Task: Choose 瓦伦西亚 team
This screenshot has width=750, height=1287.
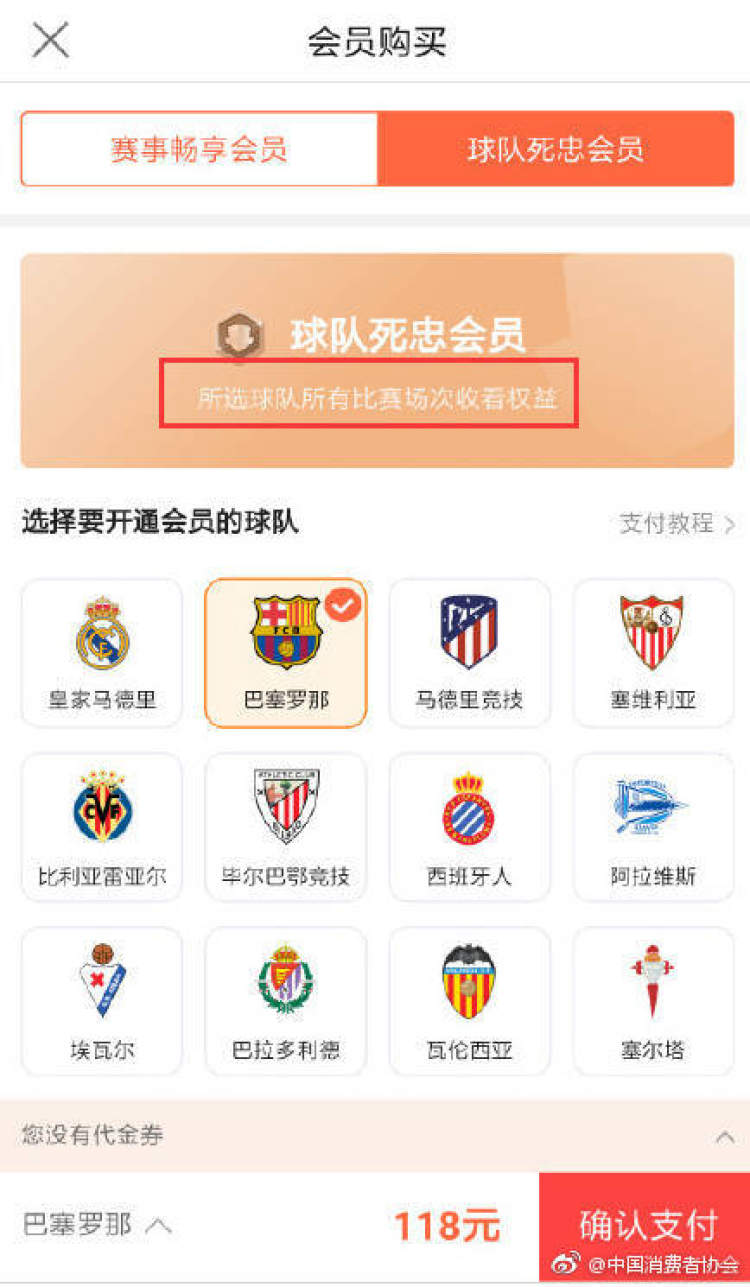Action: point(469,1001)
